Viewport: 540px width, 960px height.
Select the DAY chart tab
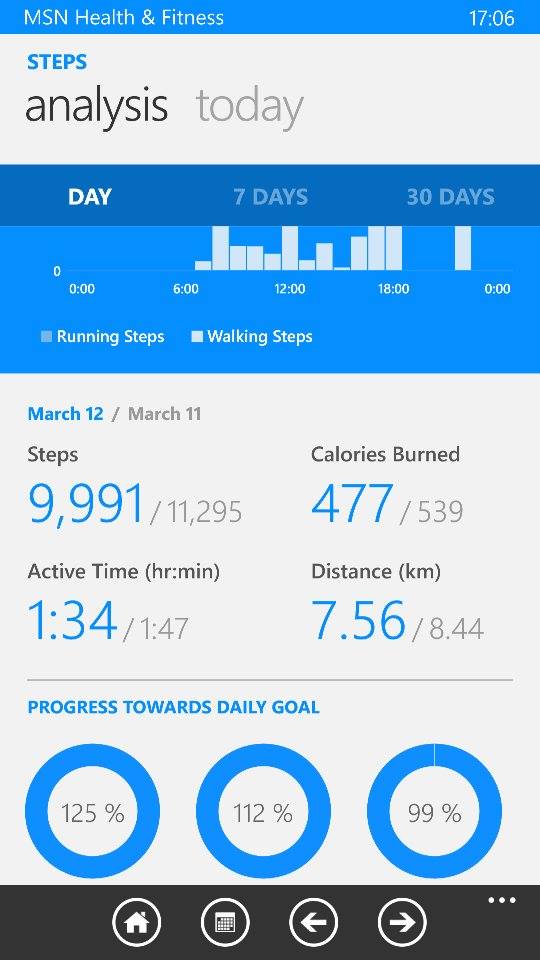(90, 197)
